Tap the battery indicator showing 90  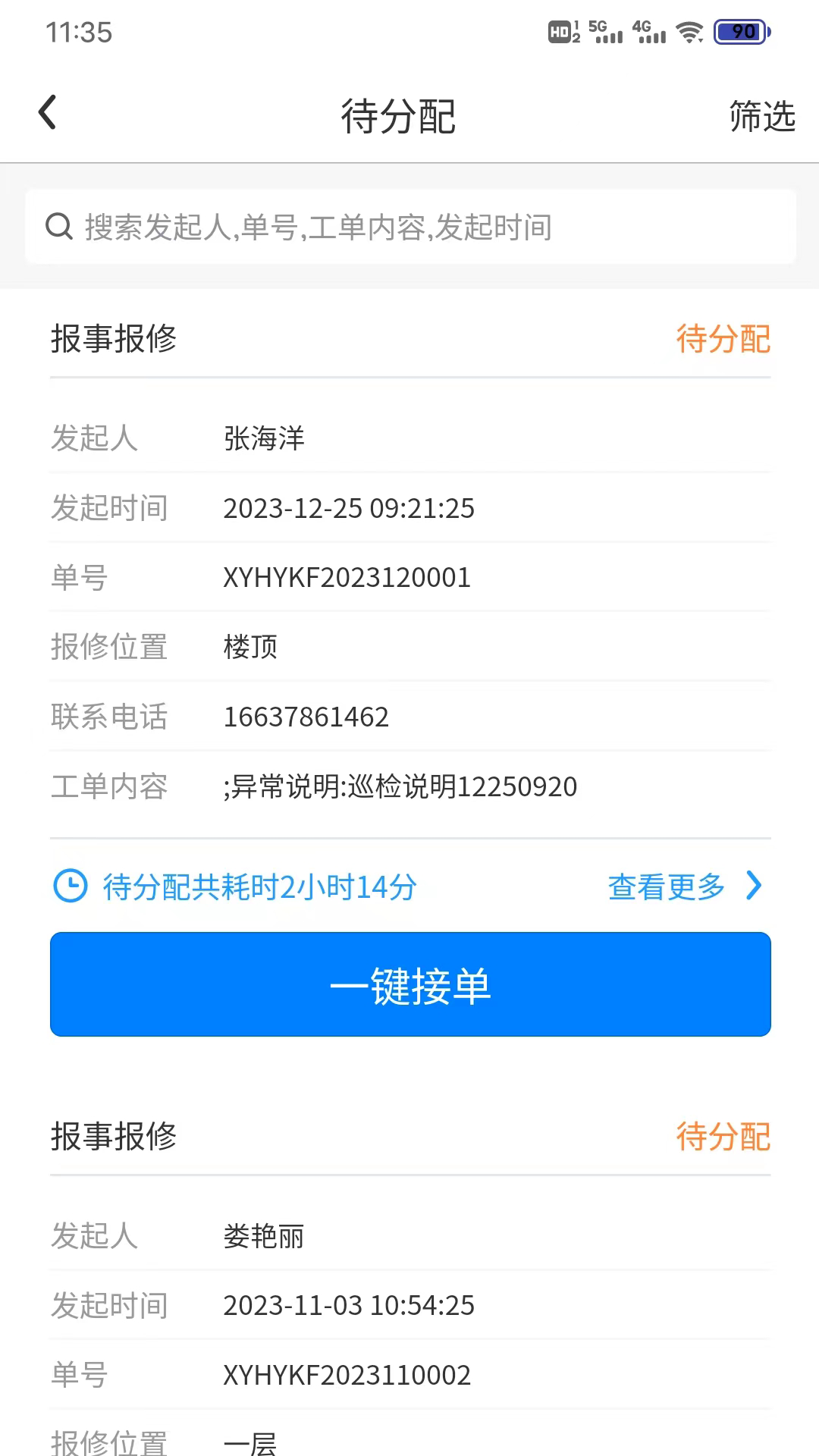741,32
